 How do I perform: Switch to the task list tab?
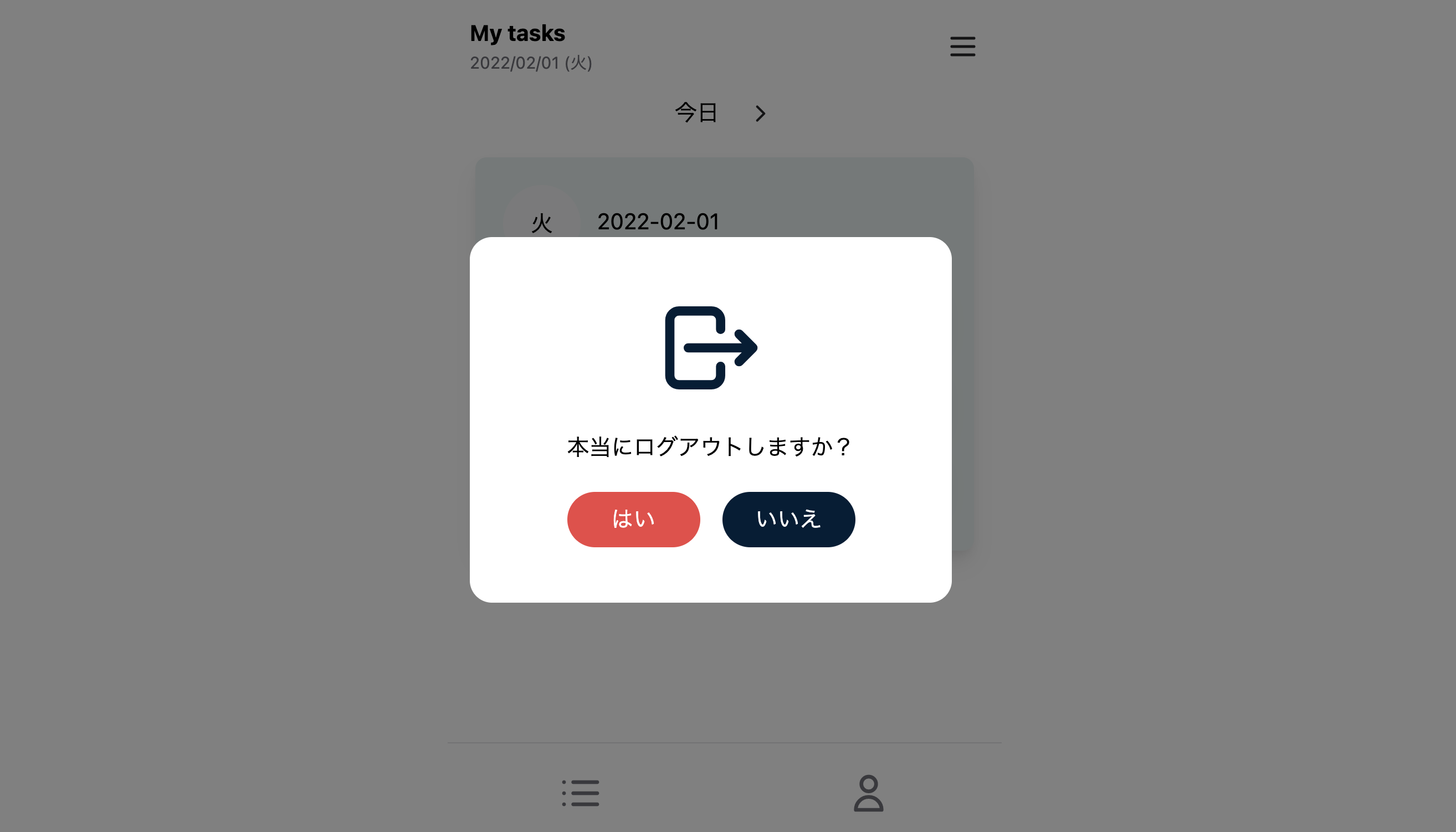(581, 793)
